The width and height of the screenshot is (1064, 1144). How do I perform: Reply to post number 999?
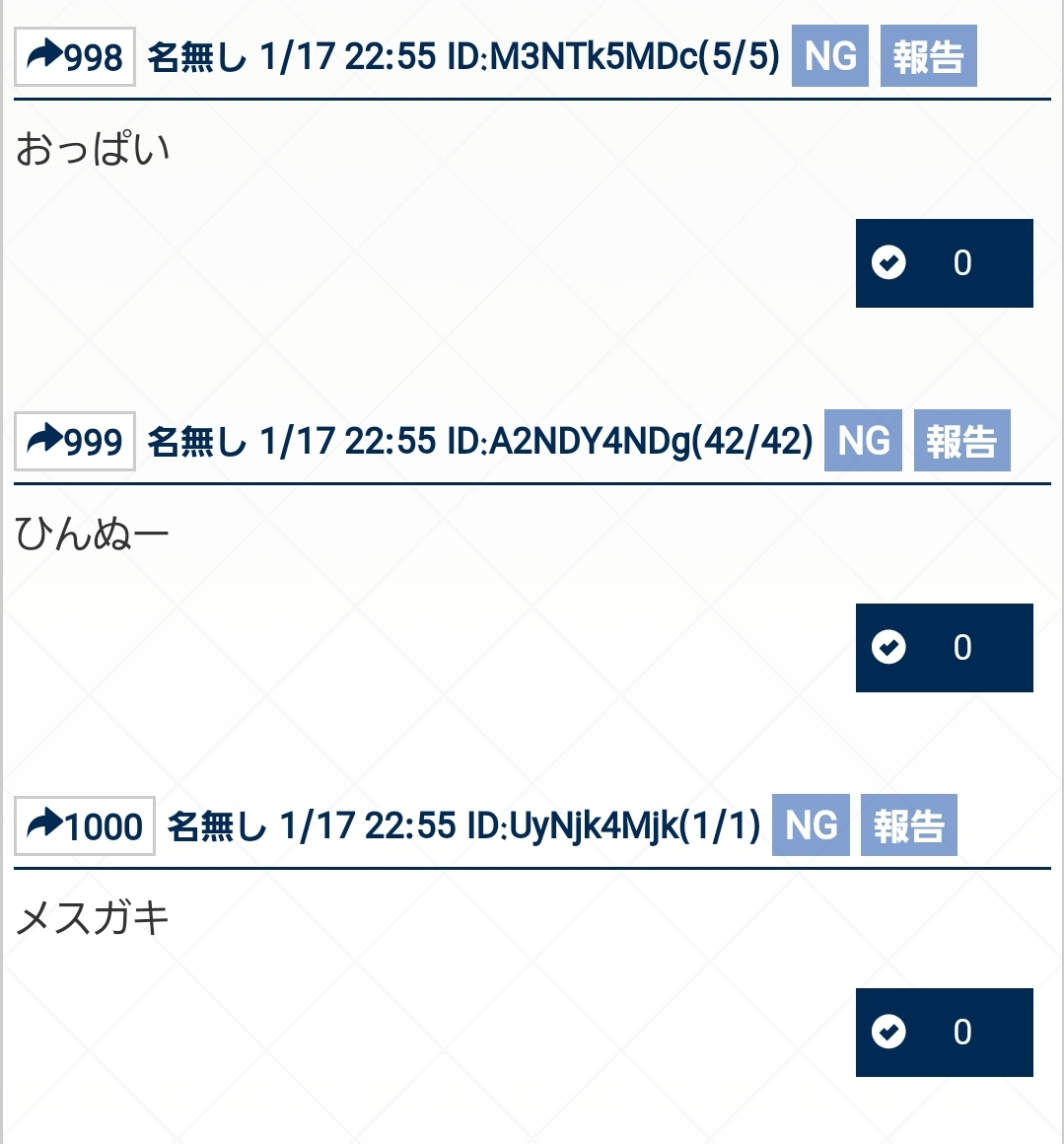point(75,442)
